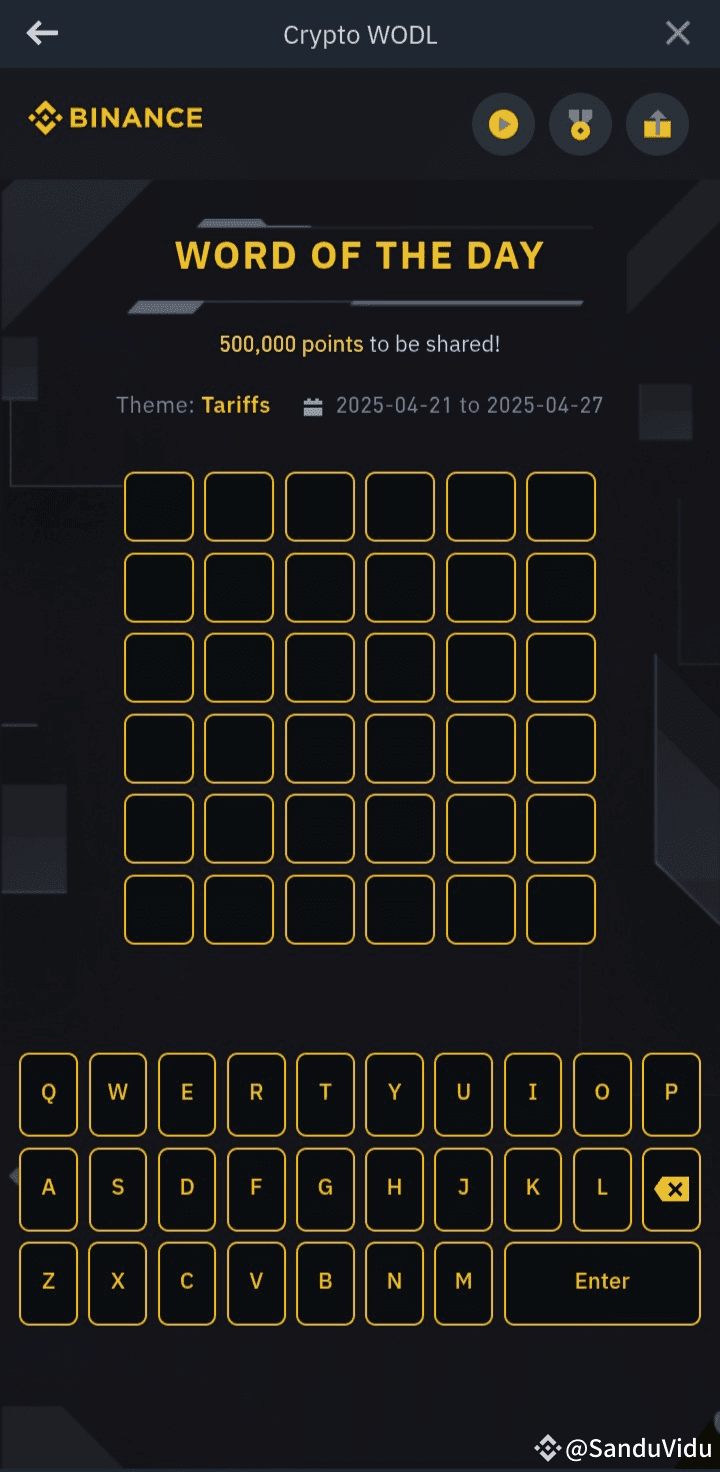The width and height of the screenshot is (720, 1472).
Task: Close the Crypto WODL page
Action: point(677,34)
